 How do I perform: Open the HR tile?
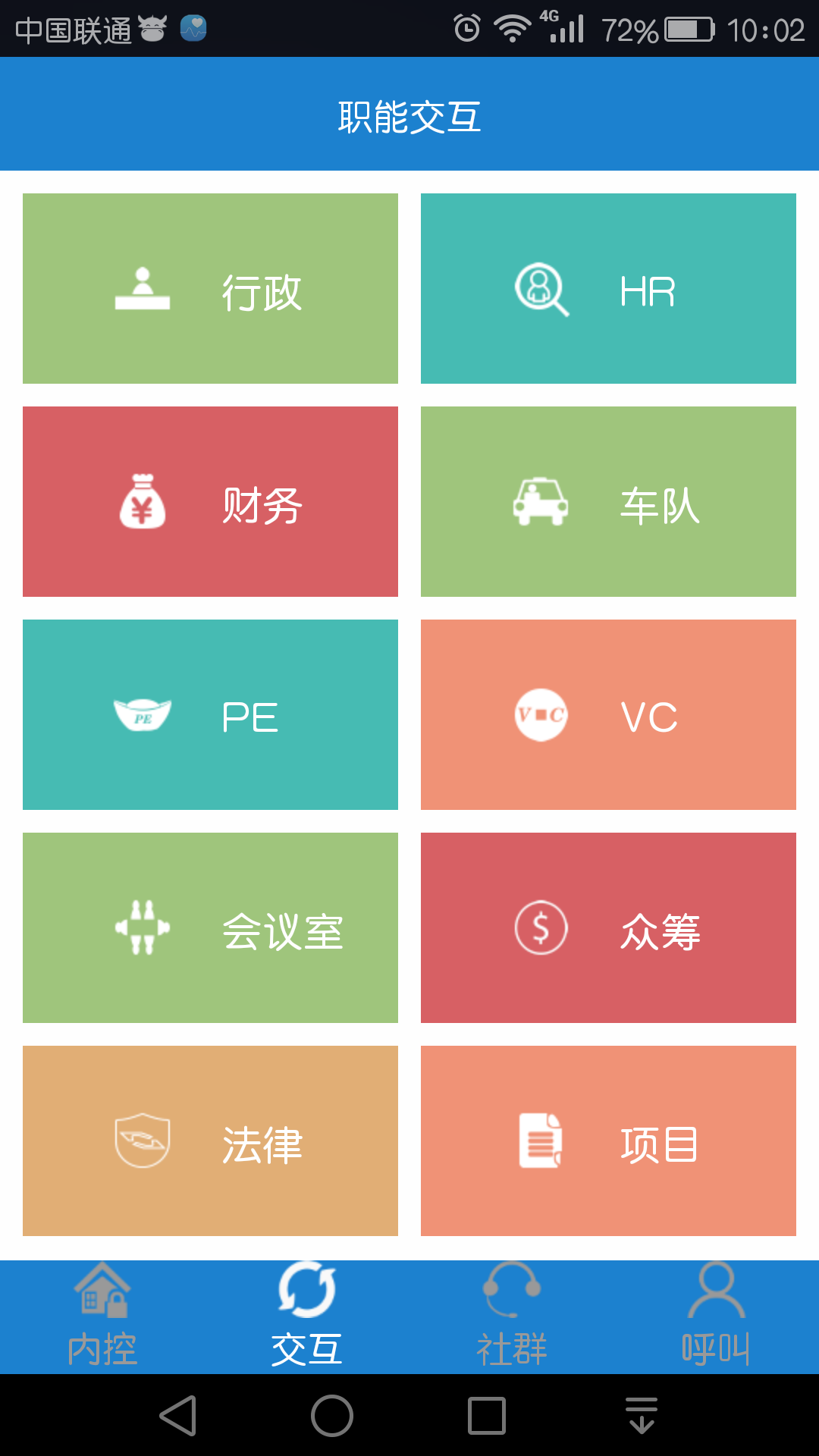pos(608,288)
